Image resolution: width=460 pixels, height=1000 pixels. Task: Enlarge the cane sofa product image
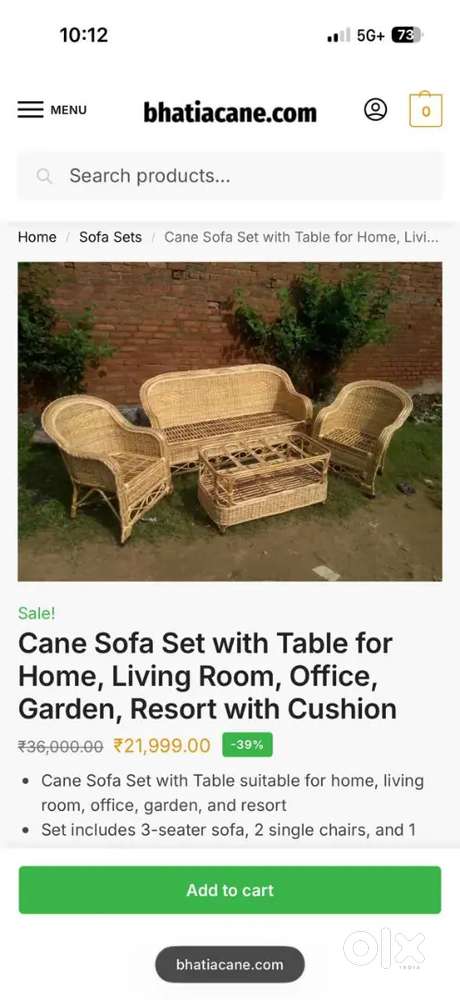tap(230, 421)
